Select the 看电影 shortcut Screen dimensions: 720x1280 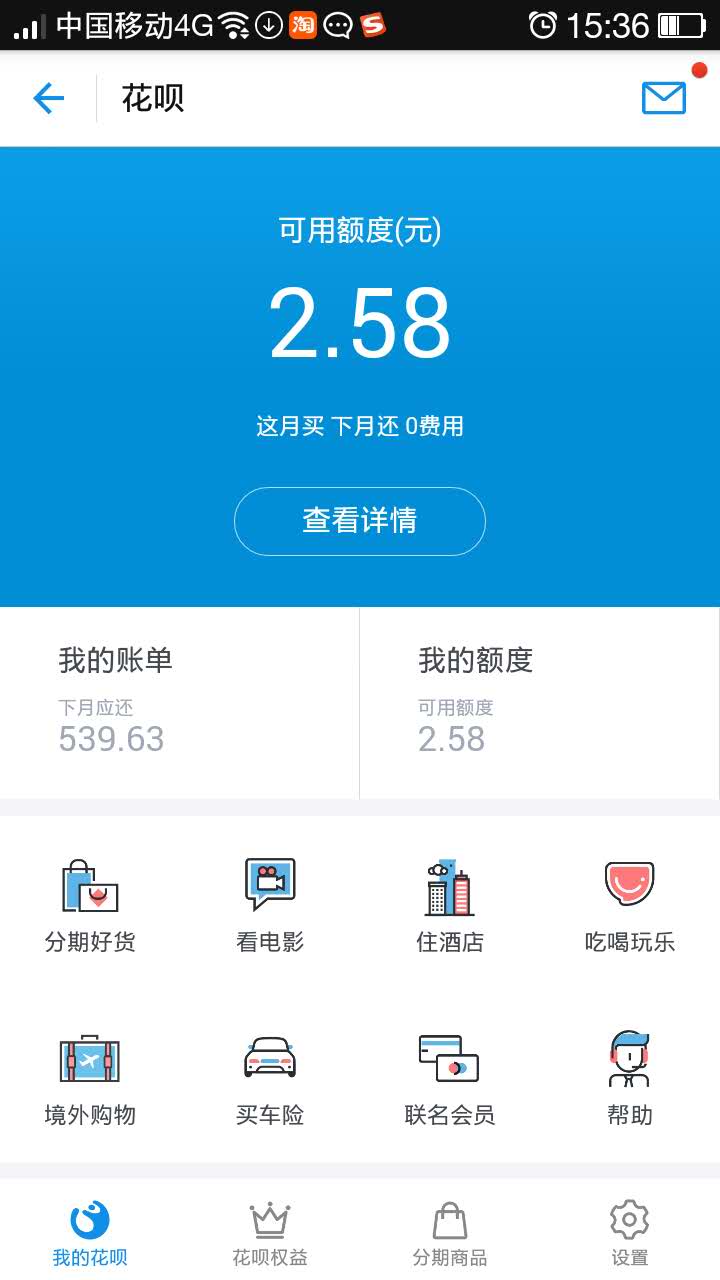coord(270,905)
